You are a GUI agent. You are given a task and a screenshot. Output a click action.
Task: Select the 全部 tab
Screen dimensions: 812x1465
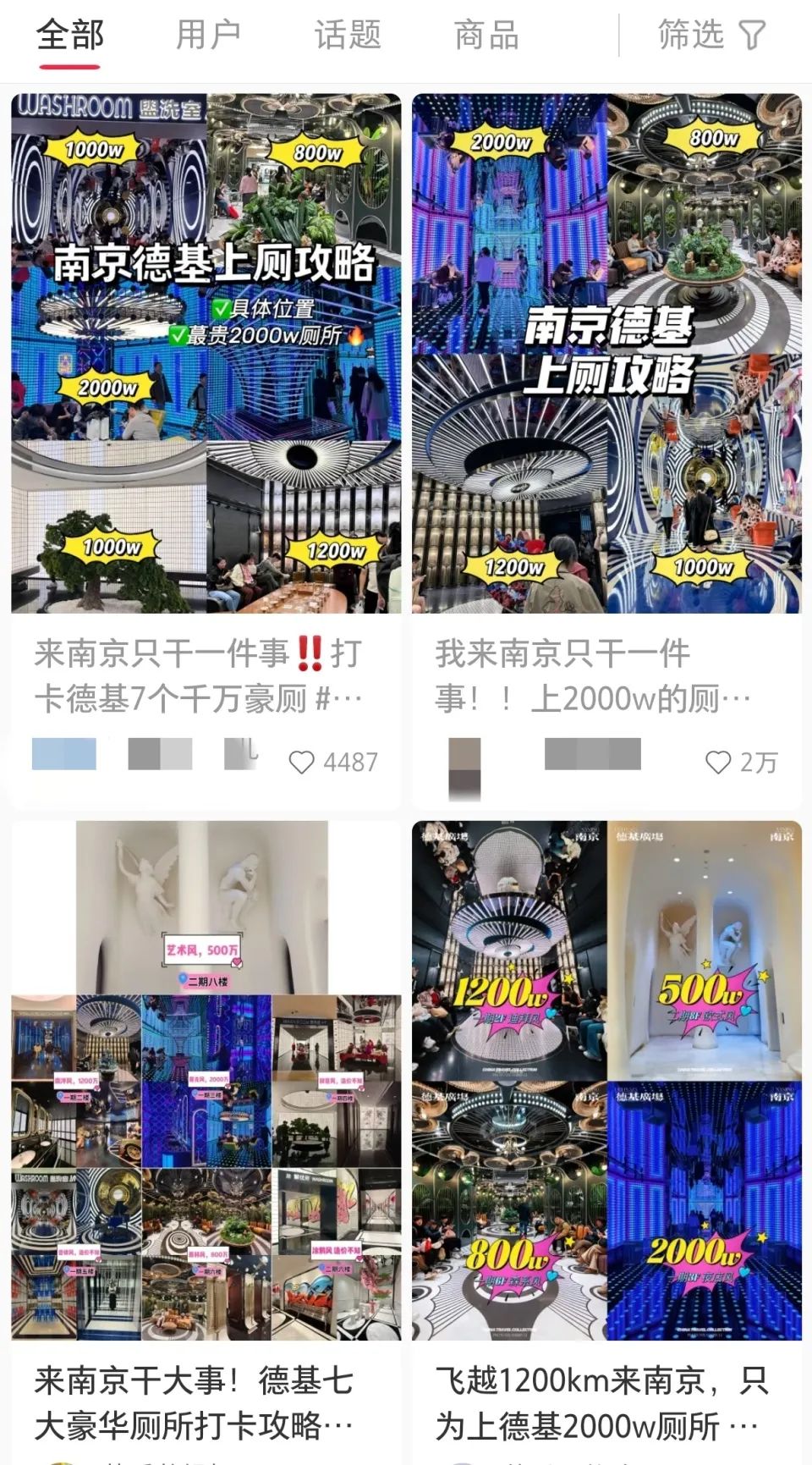[69, 36]
